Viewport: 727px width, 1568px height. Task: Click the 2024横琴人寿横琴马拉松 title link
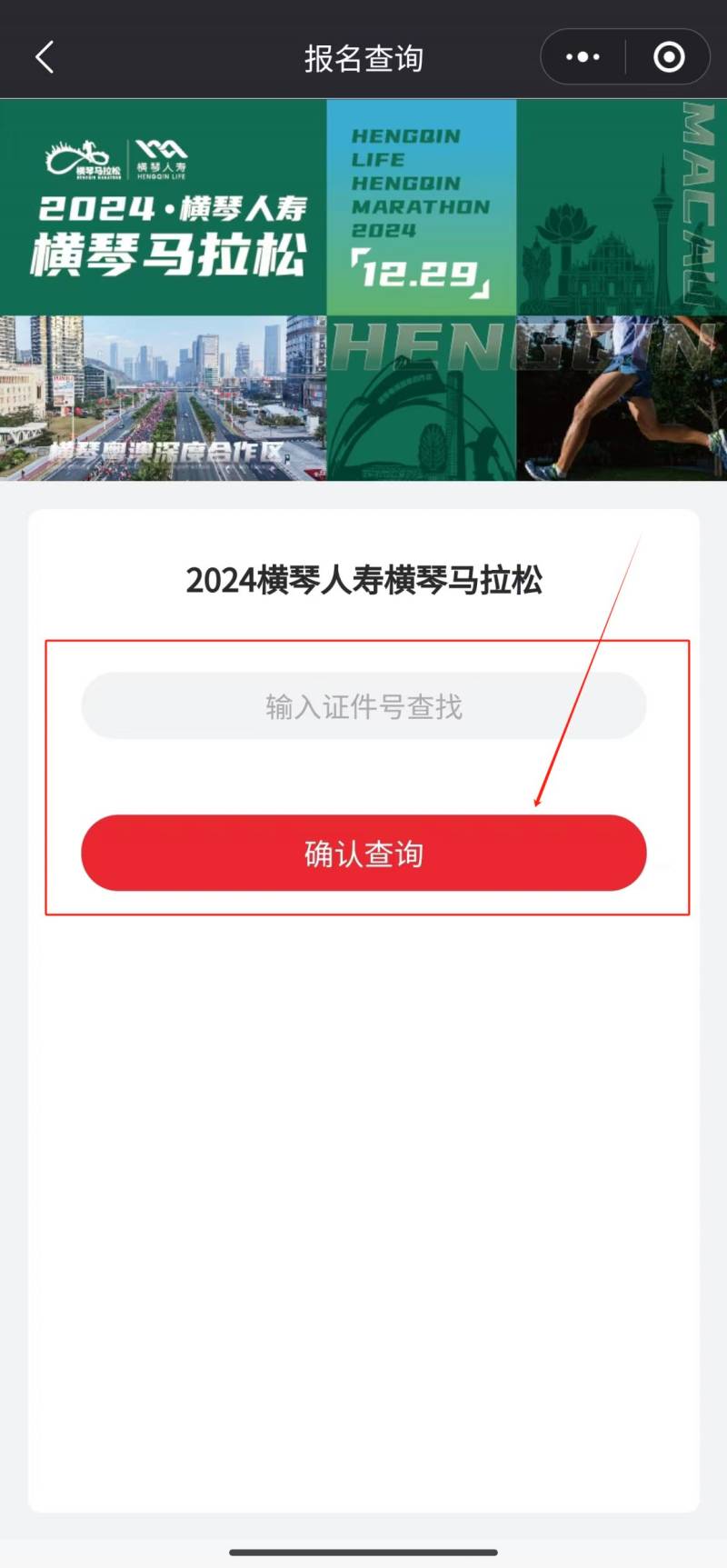click(x=363, y=580)
